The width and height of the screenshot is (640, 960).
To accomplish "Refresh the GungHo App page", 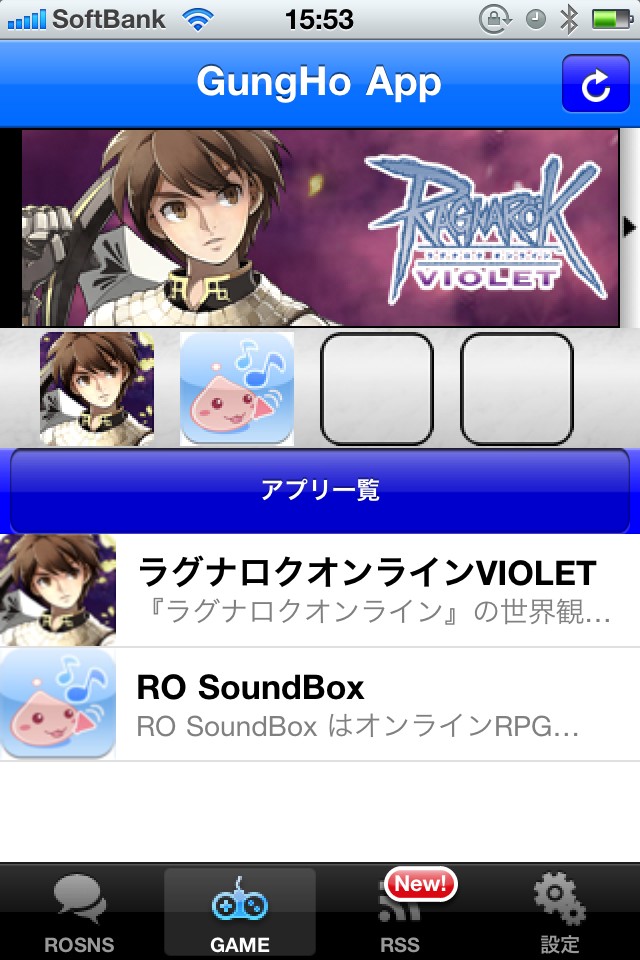I will [x=595, y=84].
